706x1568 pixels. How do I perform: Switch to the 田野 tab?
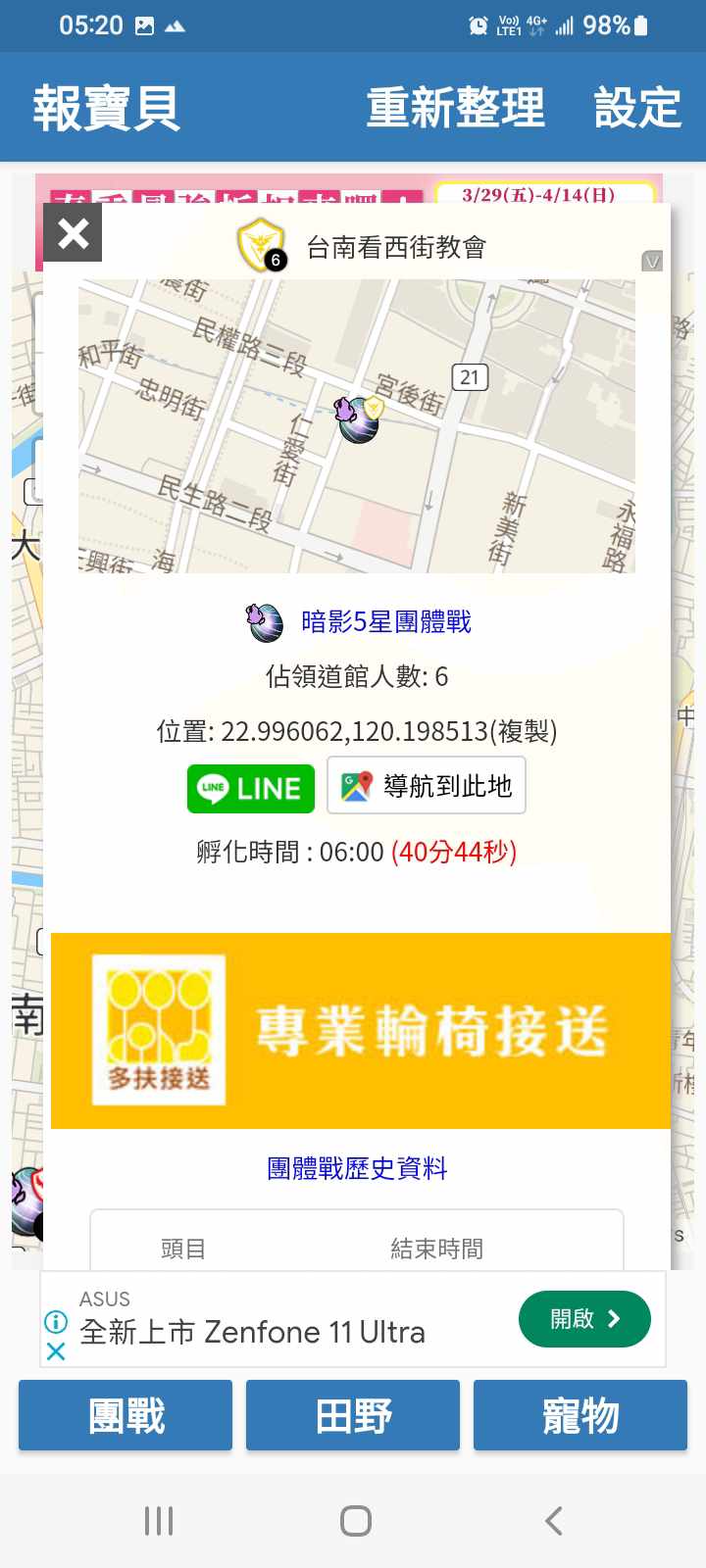pos(353,1415)
